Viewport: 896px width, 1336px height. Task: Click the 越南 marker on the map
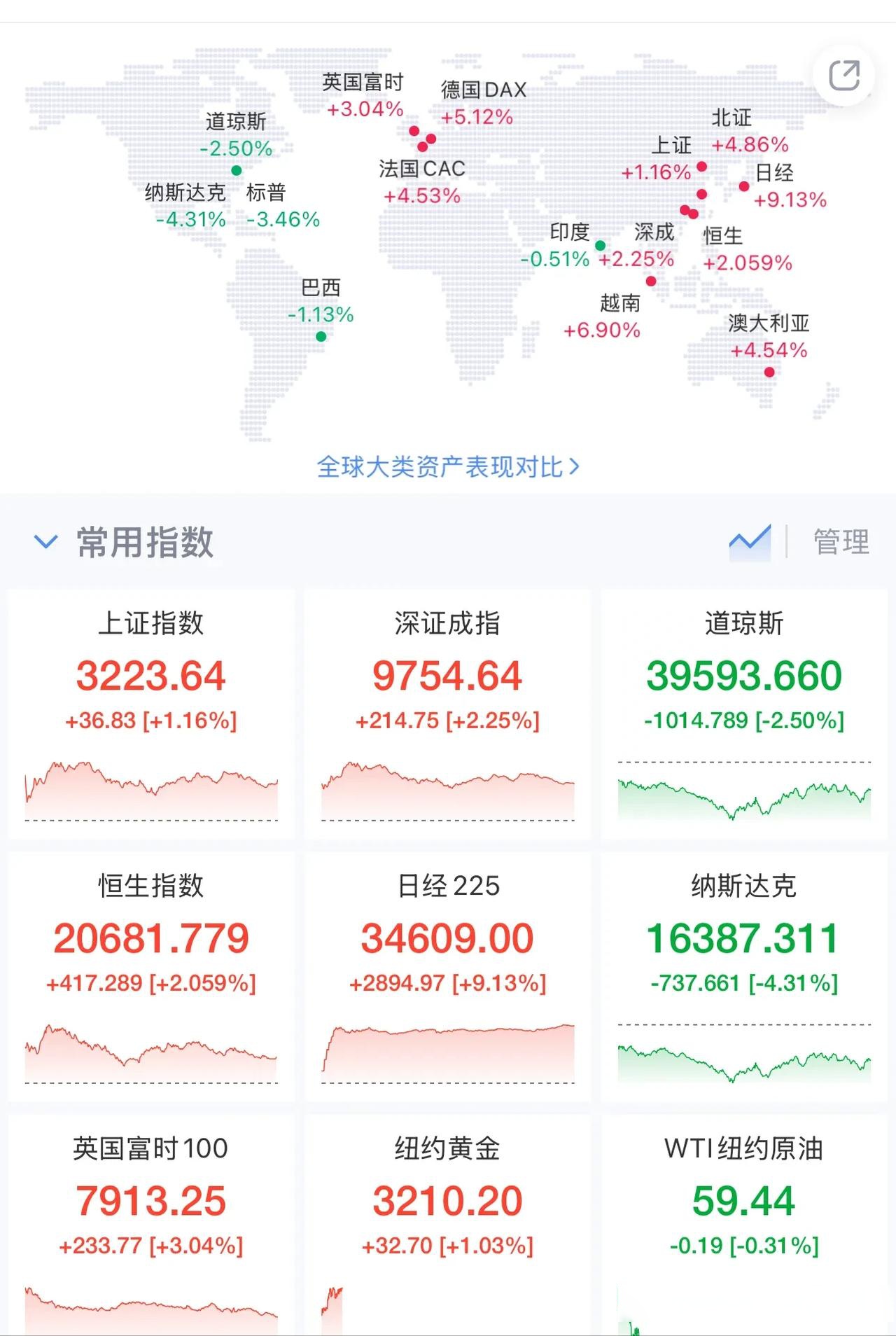pyautogui.click(x=651, y=280)
